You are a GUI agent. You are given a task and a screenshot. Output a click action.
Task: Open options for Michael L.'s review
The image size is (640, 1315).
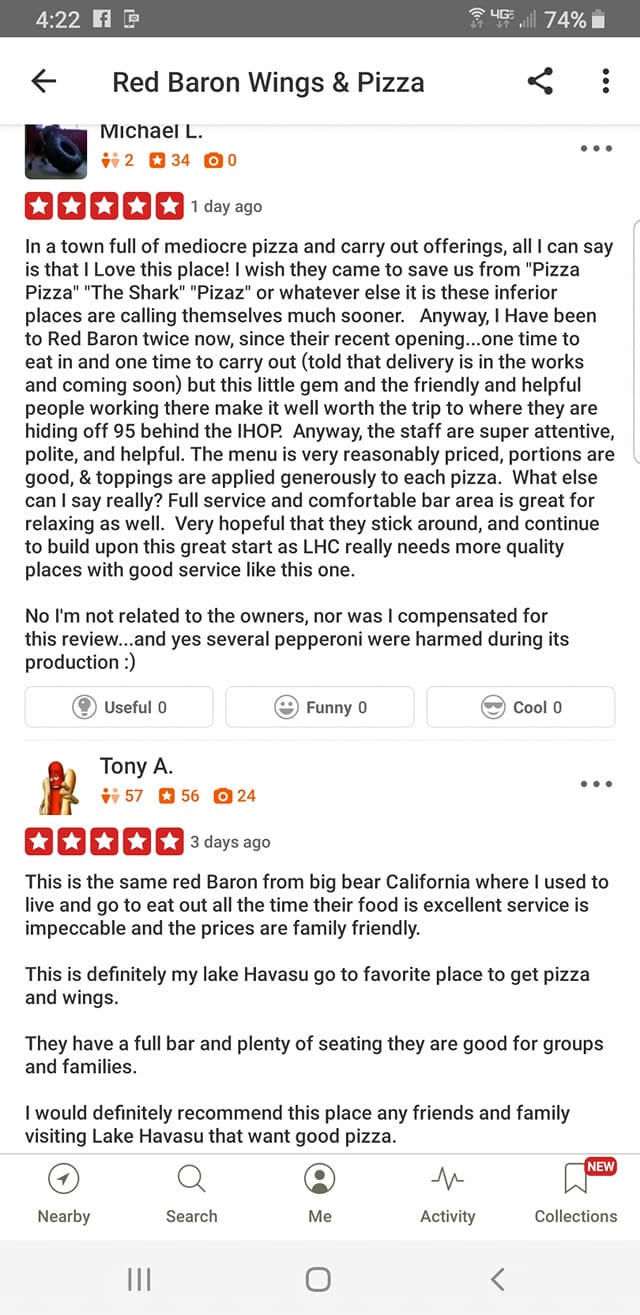point(596,149)
